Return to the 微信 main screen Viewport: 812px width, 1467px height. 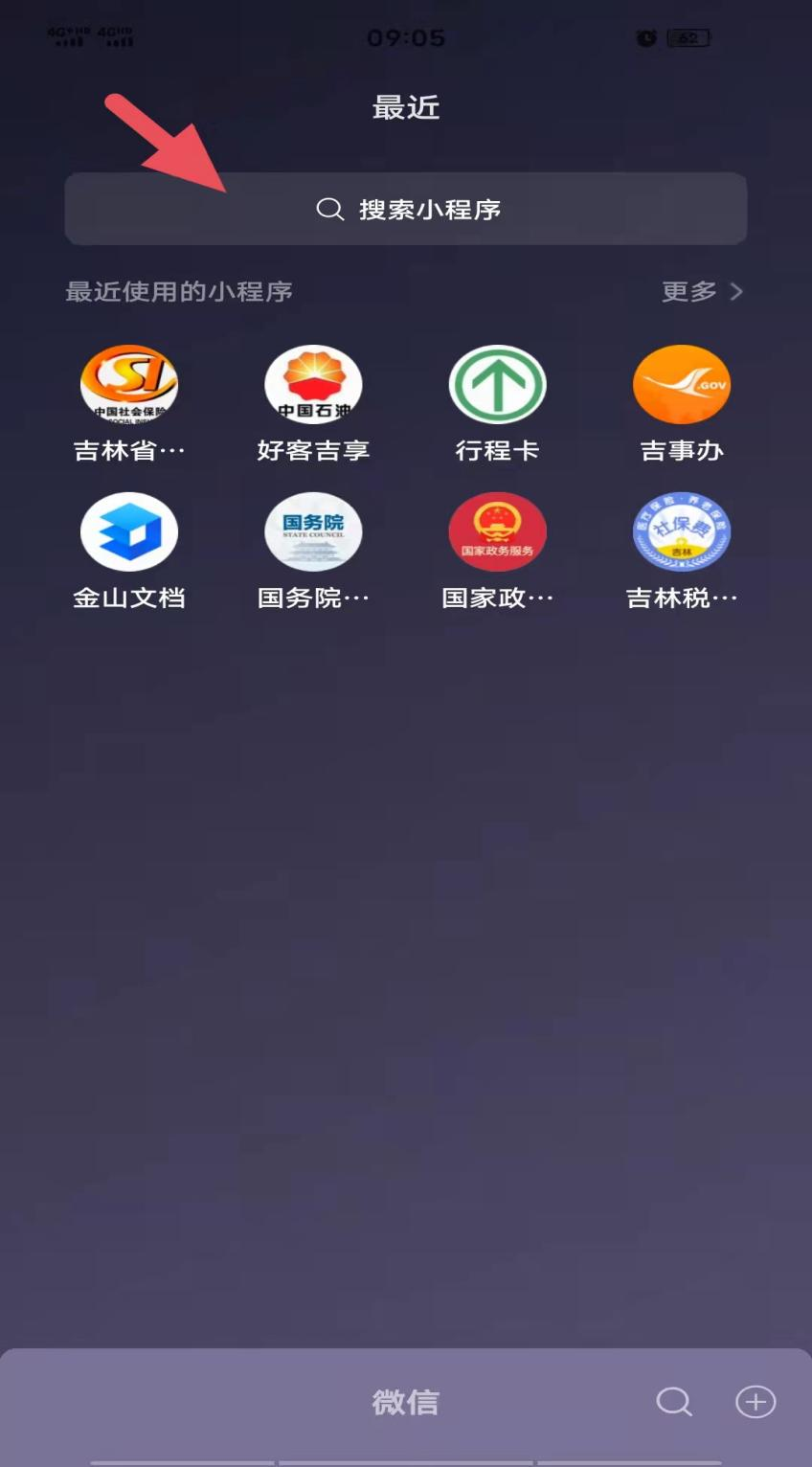click(x=405, y=1402)
